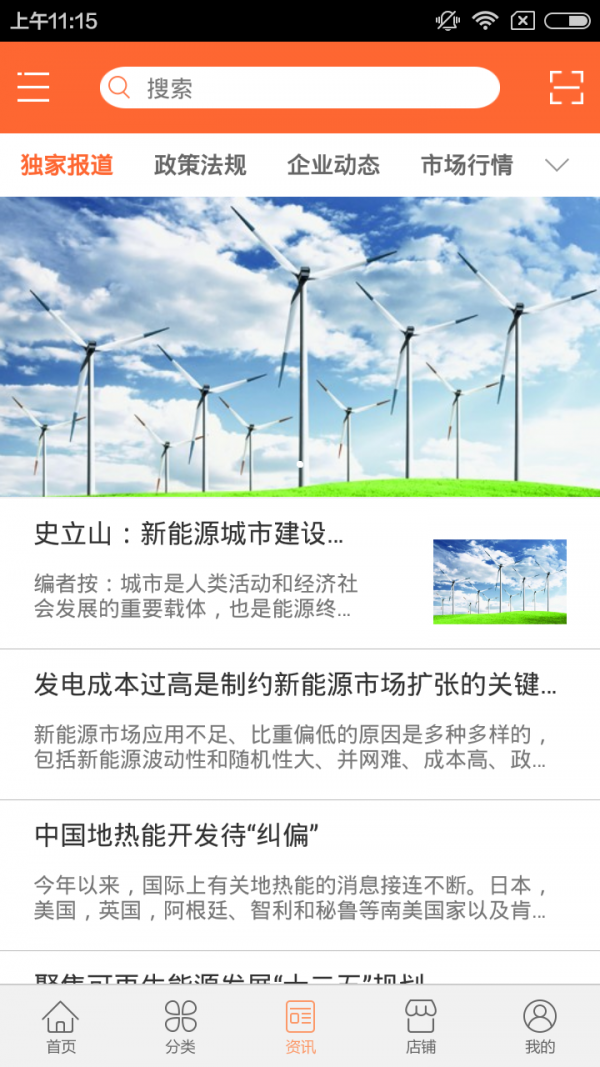This screenshot has width=600, height=1067.
Task: Go to the 我的 tab
Action: click(x=540, y=1027)
